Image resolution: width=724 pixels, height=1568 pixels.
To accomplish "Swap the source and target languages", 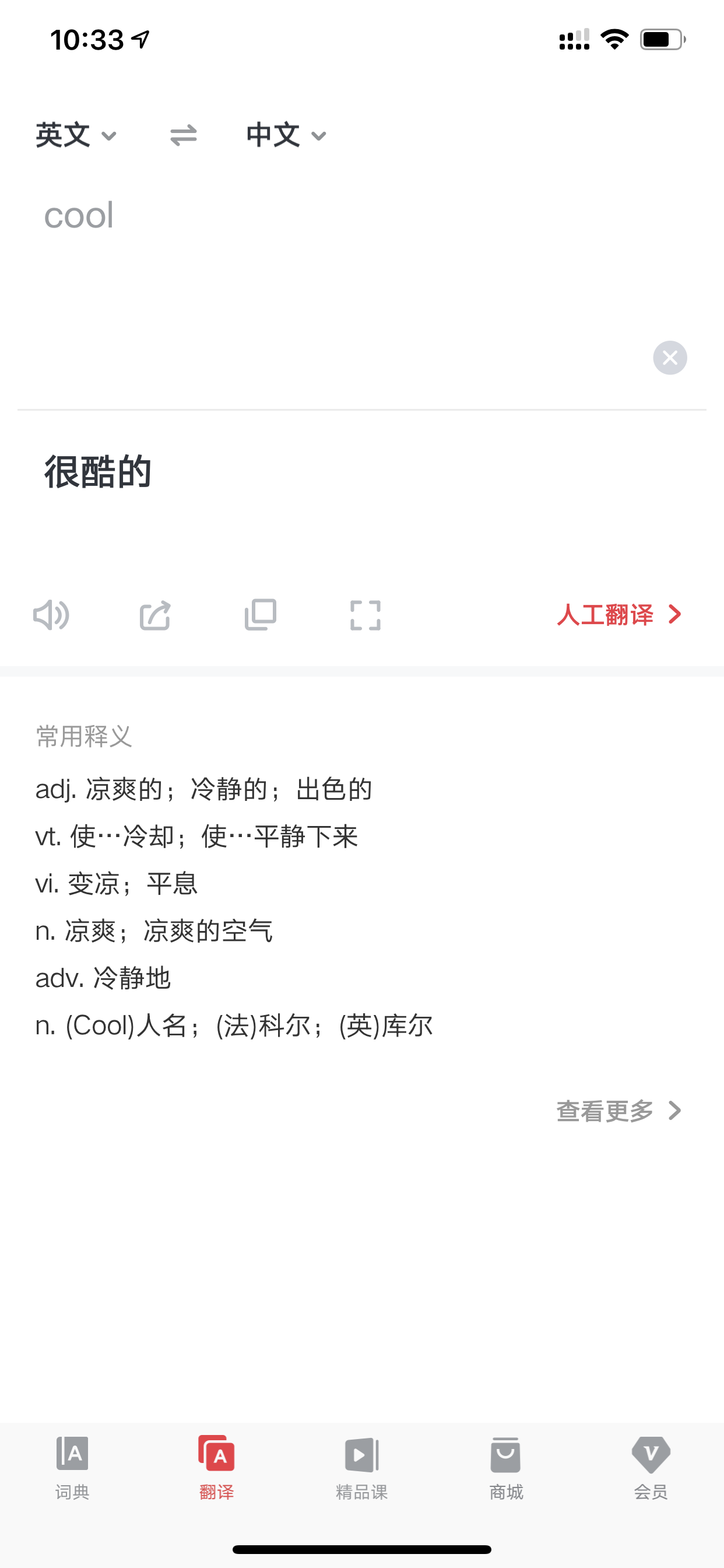I will click(x=183, y=135).
